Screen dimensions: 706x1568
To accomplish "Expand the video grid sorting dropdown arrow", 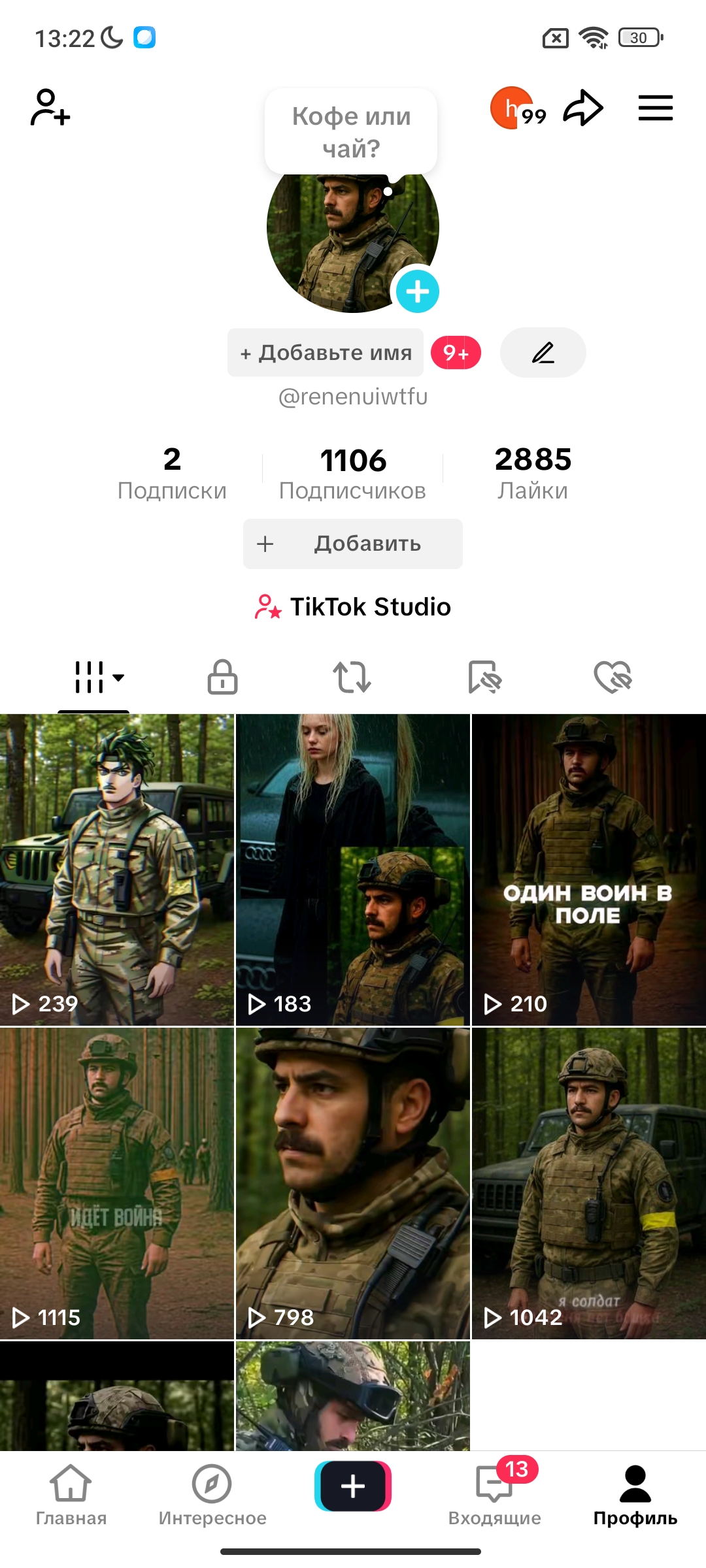I will pyautogui.click(x=119, y=679).
